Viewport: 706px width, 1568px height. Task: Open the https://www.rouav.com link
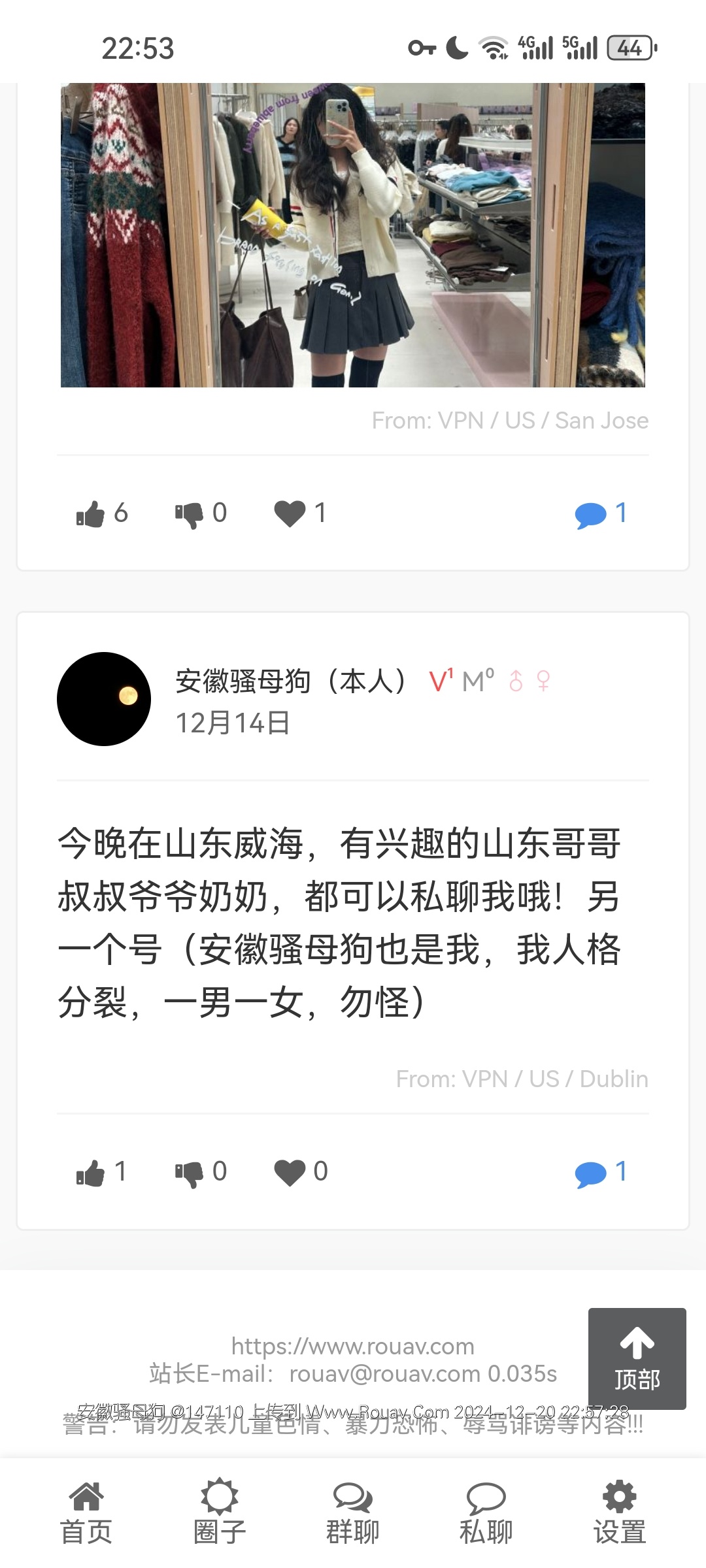pos(353,1347)
